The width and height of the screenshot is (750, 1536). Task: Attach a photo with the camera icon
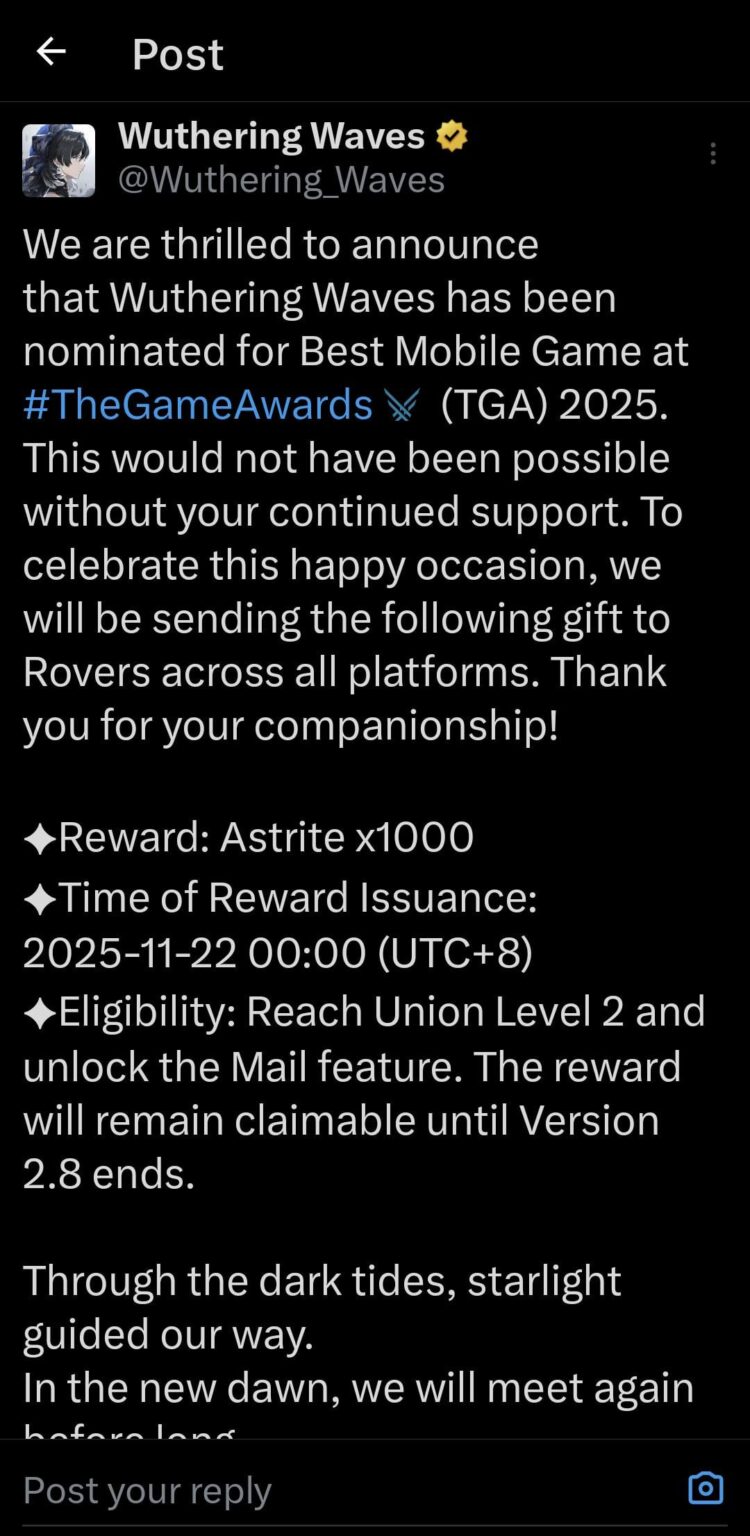click(x=705, y=1488)
